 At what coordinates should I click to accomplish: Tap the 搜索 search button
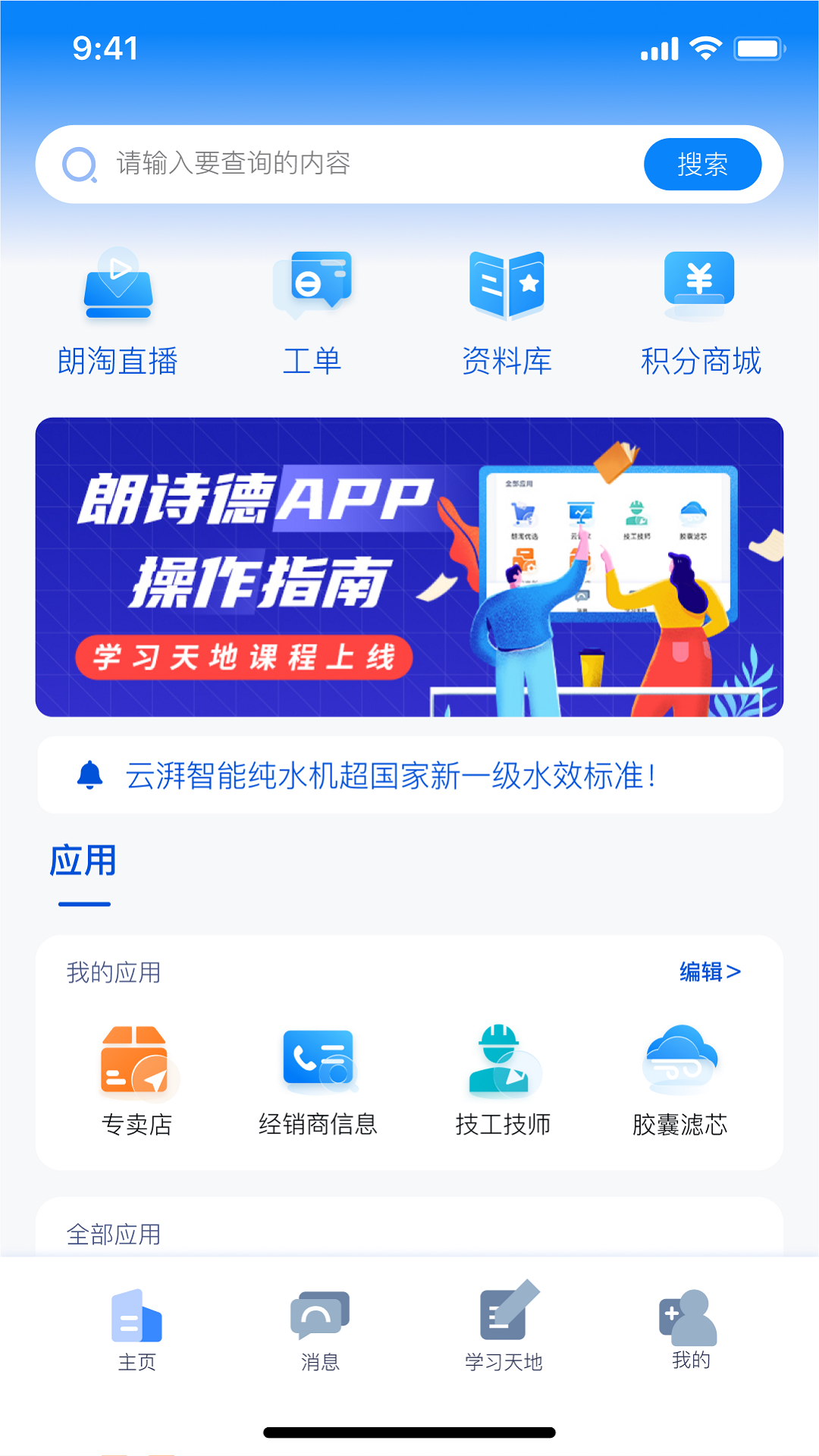[x=702, y=164]
